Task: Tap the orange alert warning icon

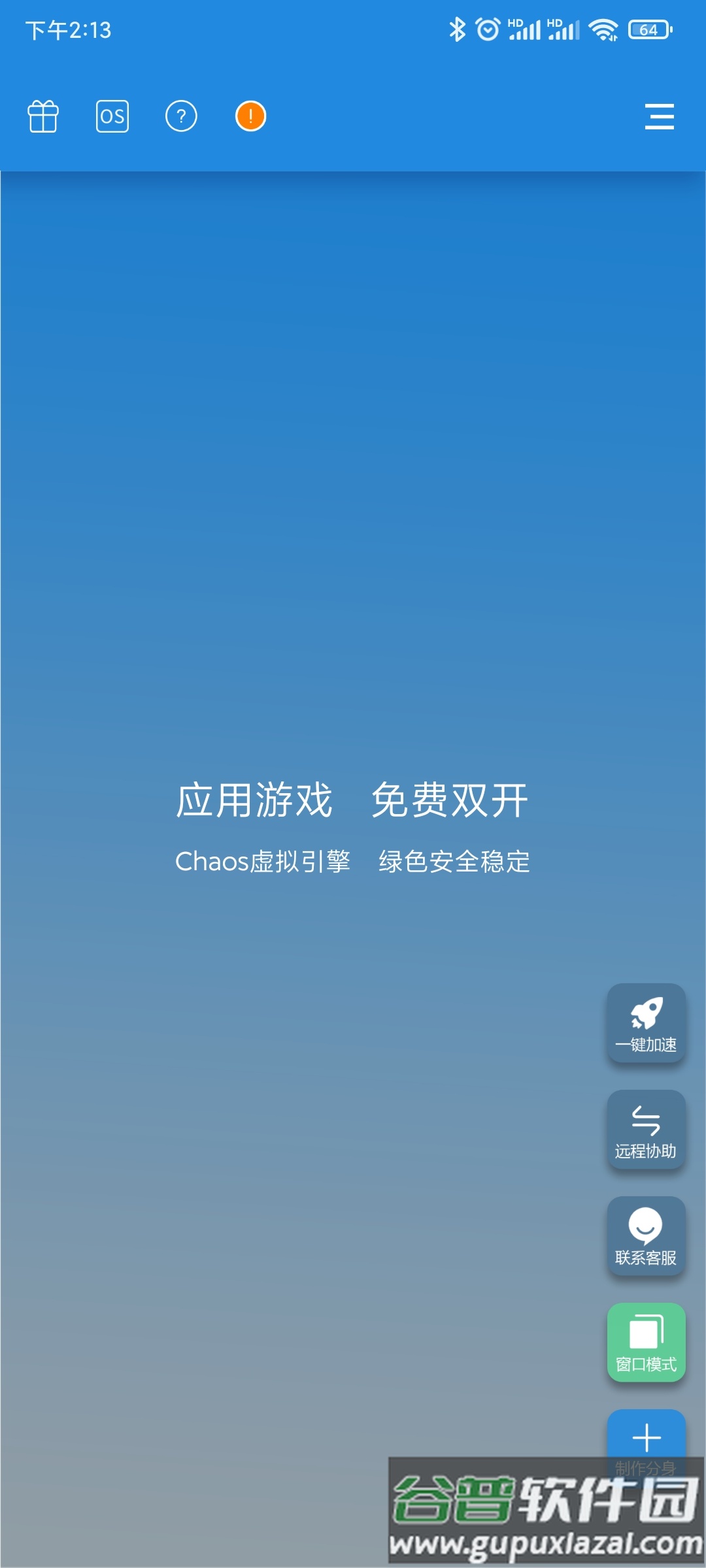Action: [x=250, y=117]
